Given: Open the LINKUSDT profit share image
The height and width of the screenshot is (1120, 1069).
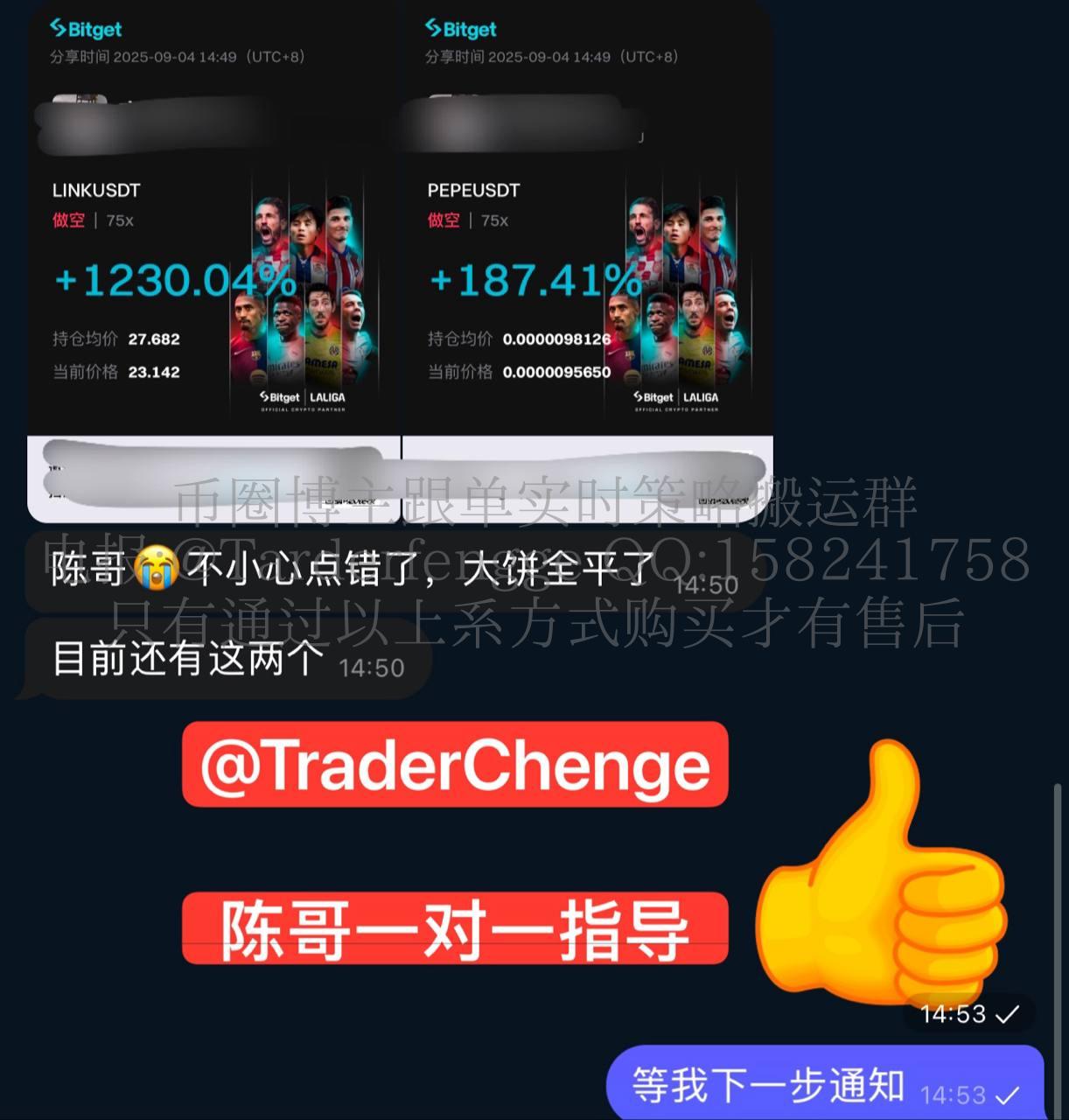Looking at the screenshot, I should [213, 262].
